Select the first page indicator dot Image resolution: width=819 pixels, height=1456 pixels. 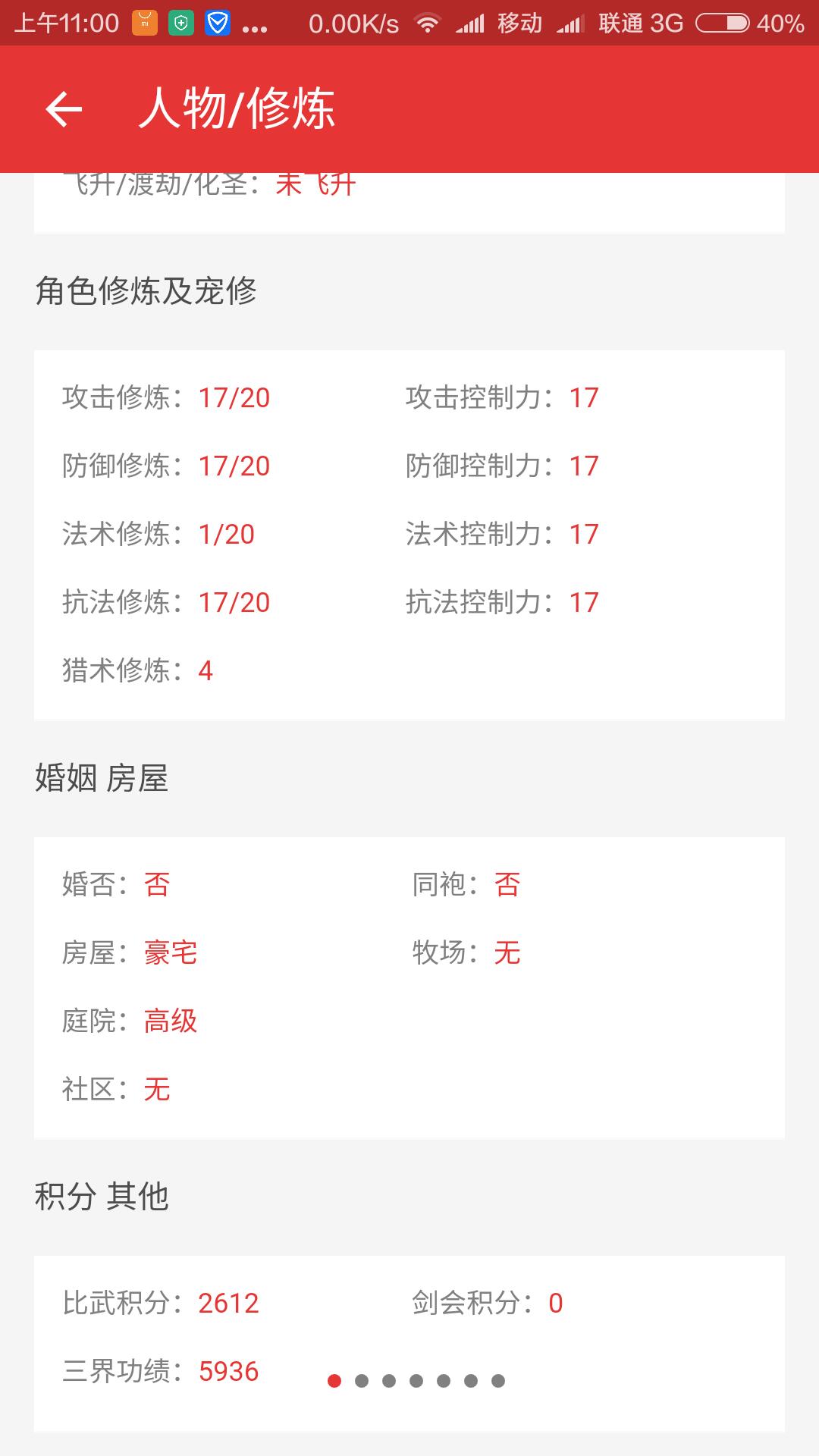point(334,1381)
